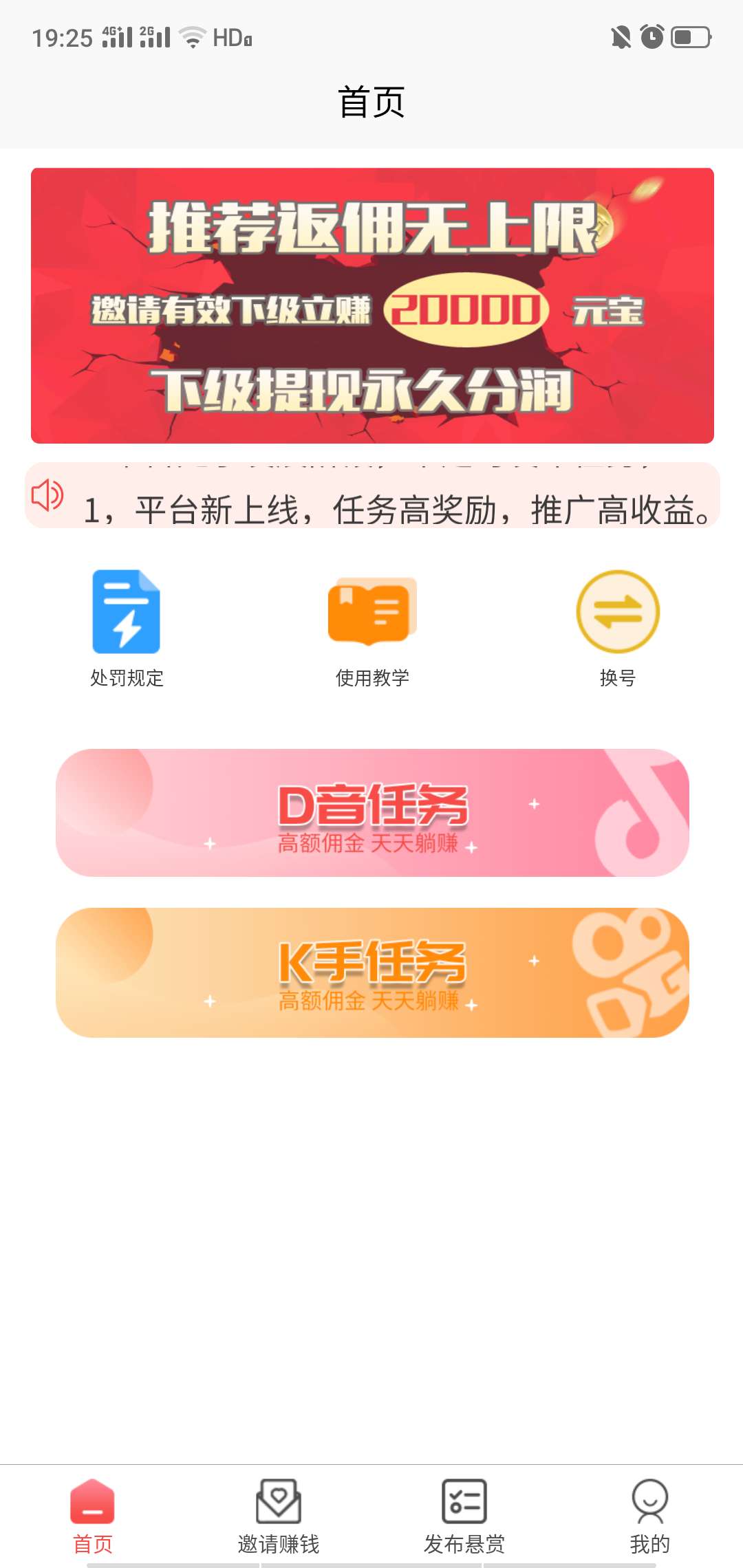Open the K手任务 card
Image resolution: width=743 pixels, height=1568 pixels.
click(x=372, y=972)
